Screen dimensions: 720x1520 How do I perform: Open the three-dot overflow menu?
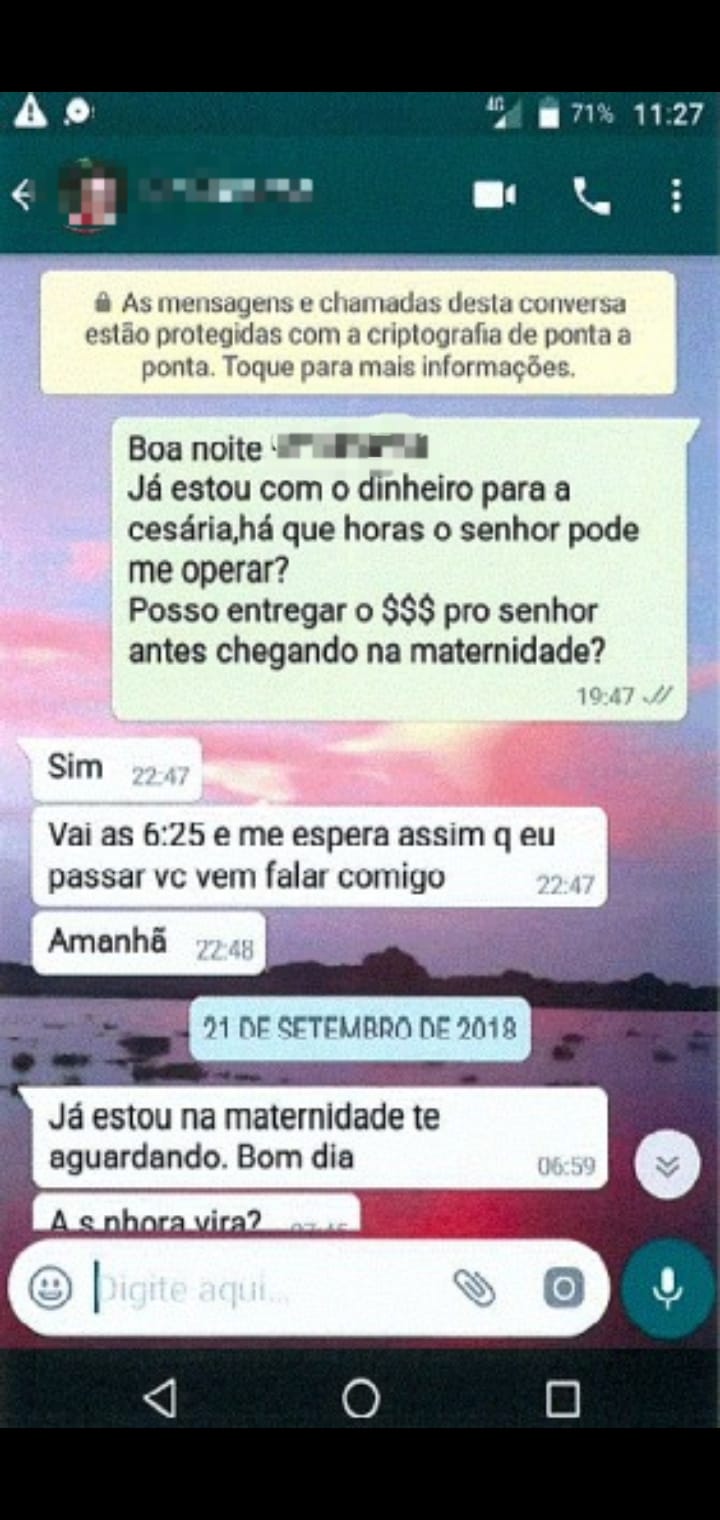pos(677,195)
